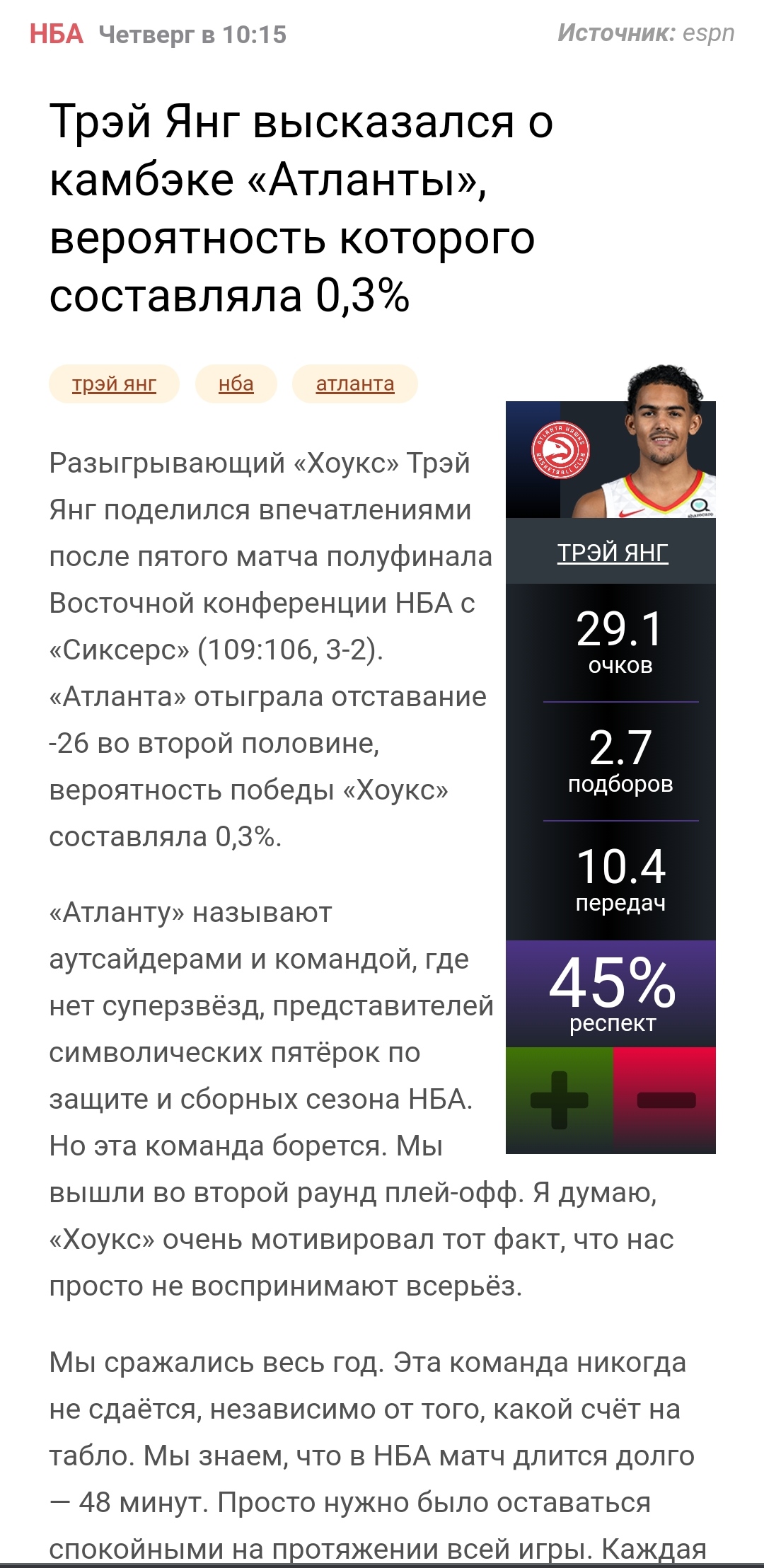Vote down with the red minus button

pos(665,1100)
